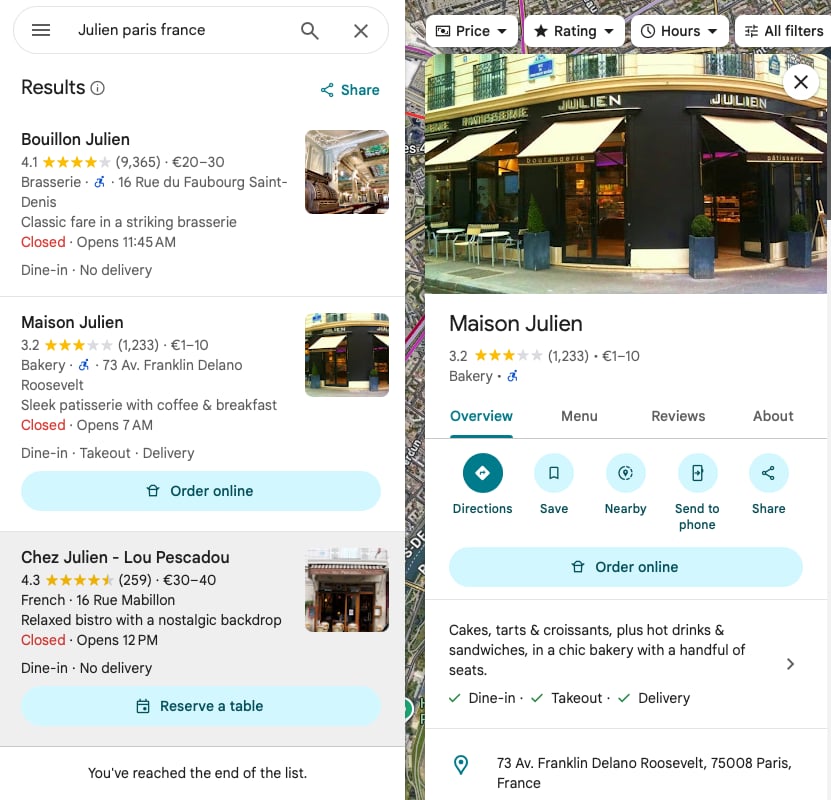Open the Price filter dropdown
Screen dimensions: 831x800
tap(472, 31)
